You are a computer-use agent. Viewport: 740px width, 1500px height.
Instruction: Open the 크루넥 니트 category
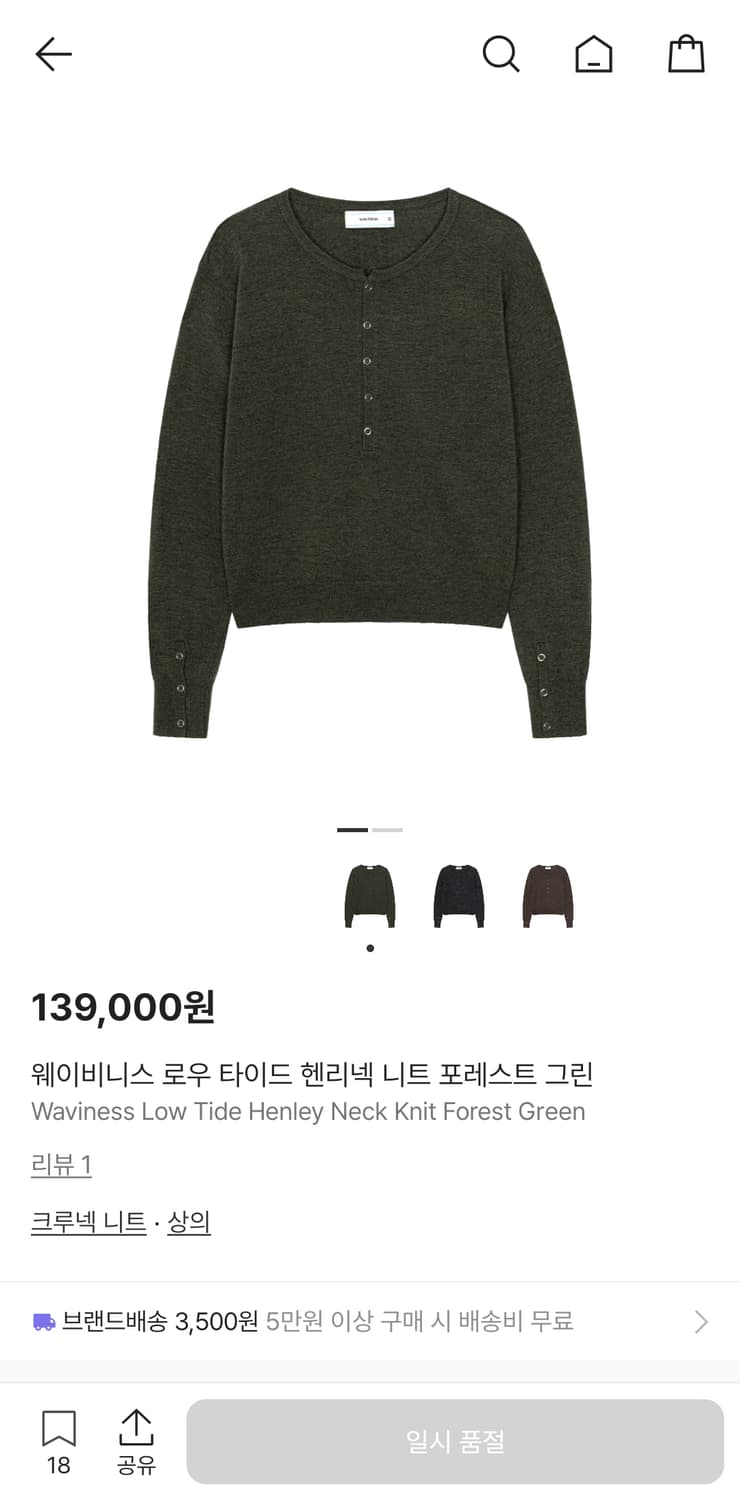[x=88, y=1221]
